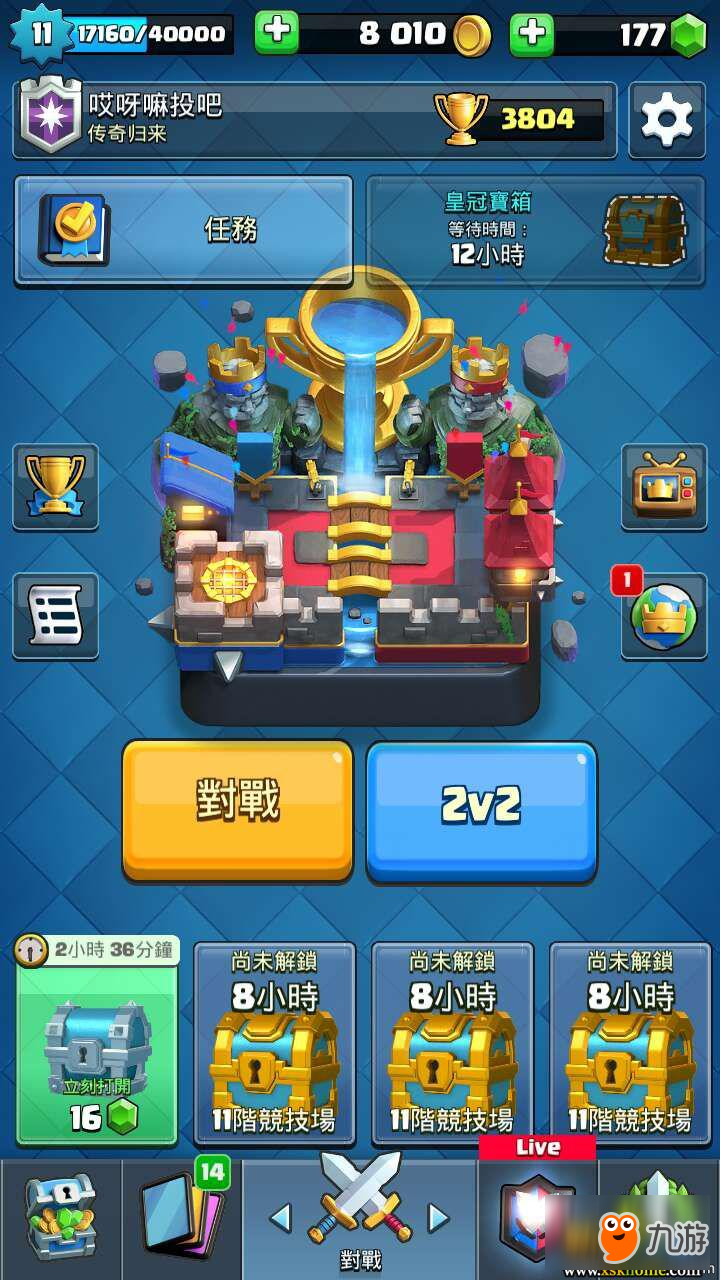Open the trophy leaderboard icon
The width and height of the screenshot is (720, 1280).
point(56,486)
